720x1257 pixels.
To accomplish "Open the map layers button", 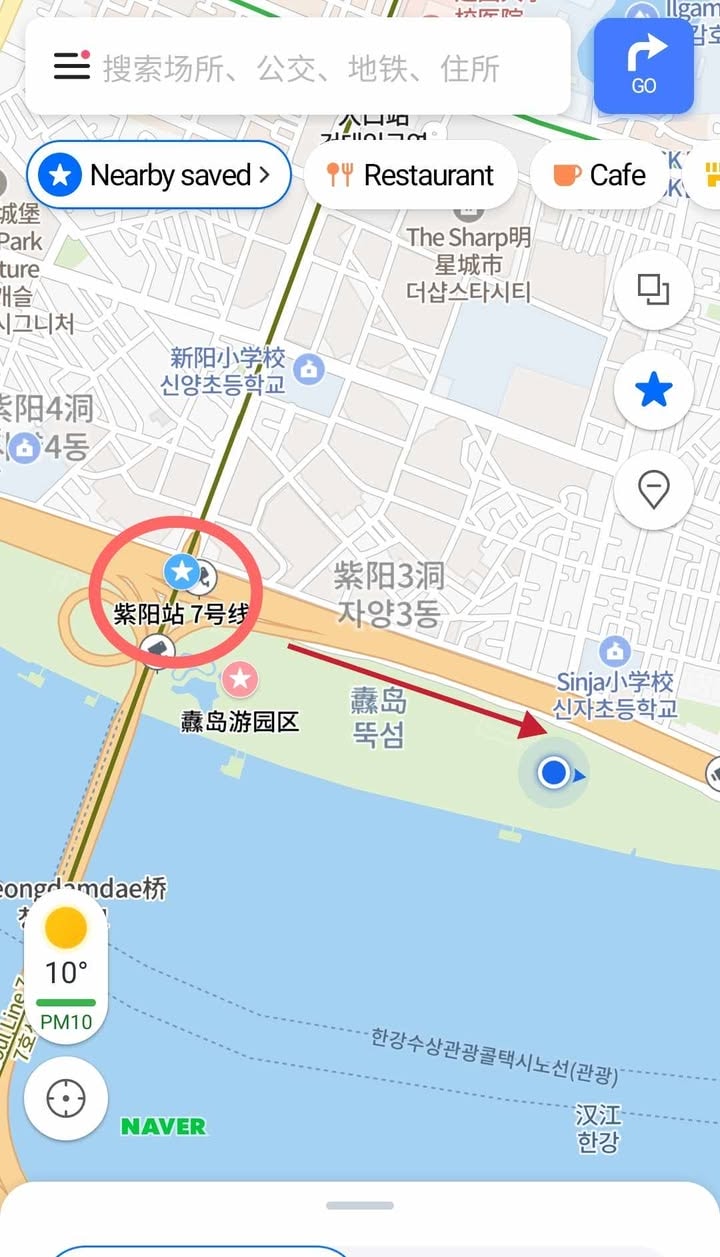I will 653,290.
